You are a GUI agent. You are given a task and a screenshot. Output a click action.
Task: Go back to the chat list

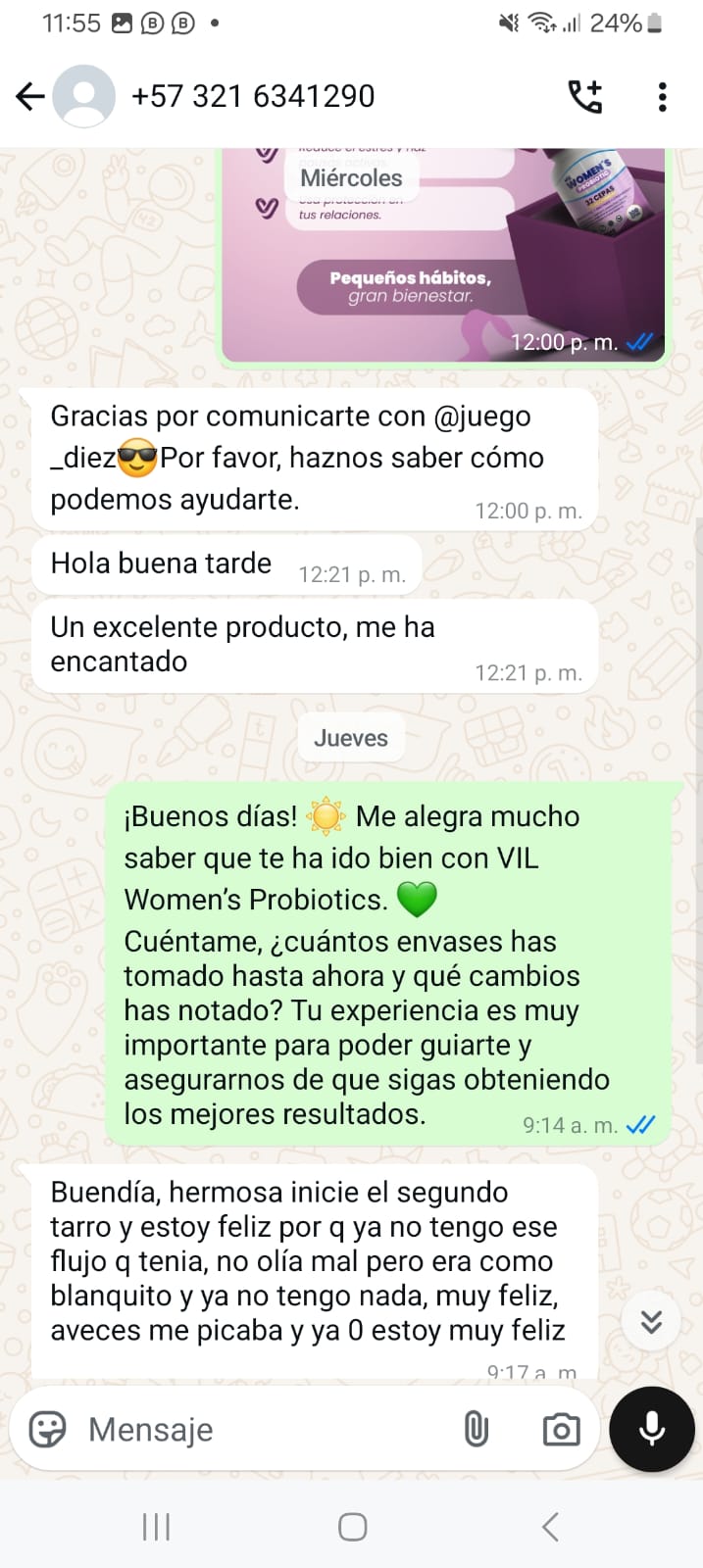point(30,96)
